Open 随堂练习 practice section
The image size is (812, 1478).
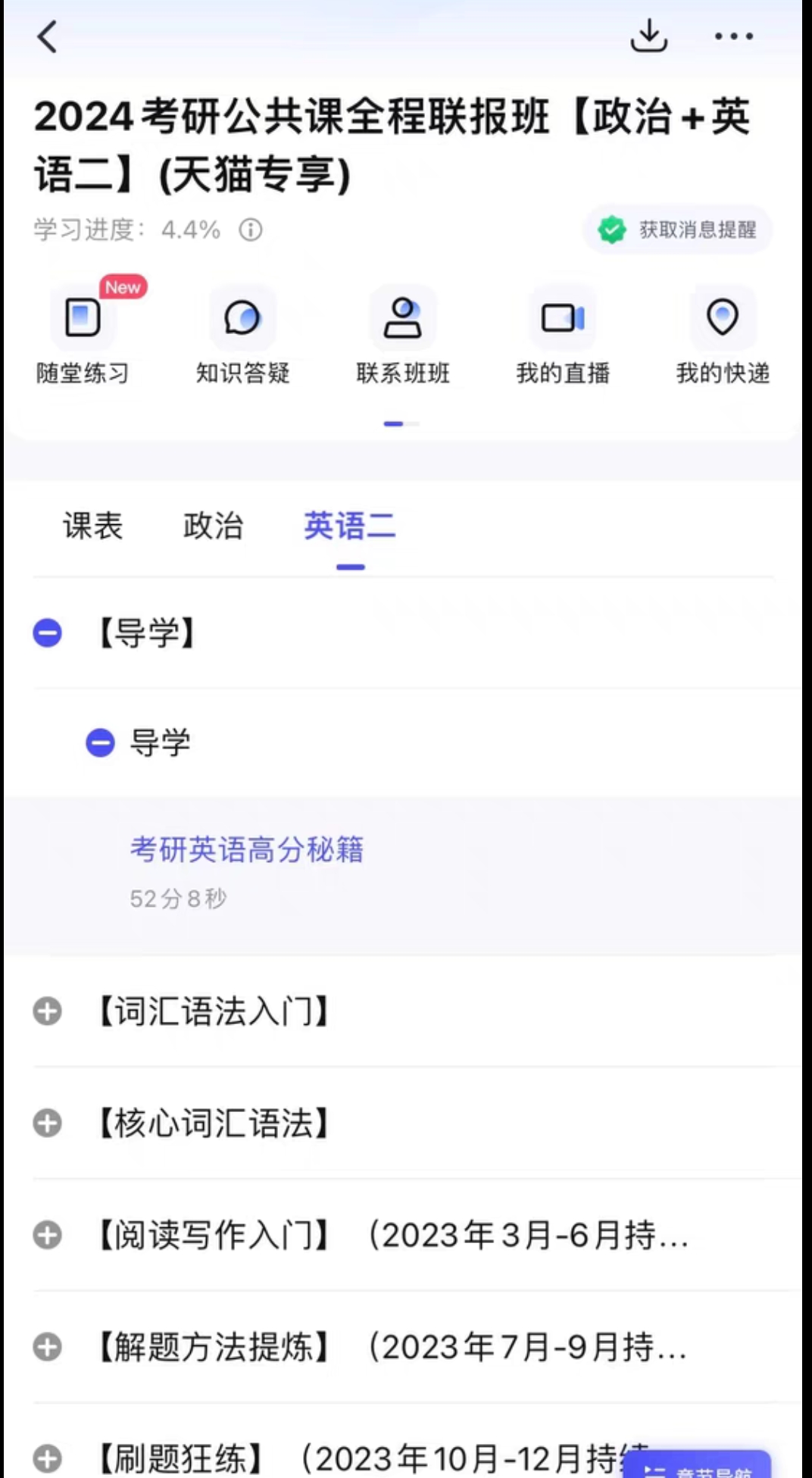pos(83,333)
